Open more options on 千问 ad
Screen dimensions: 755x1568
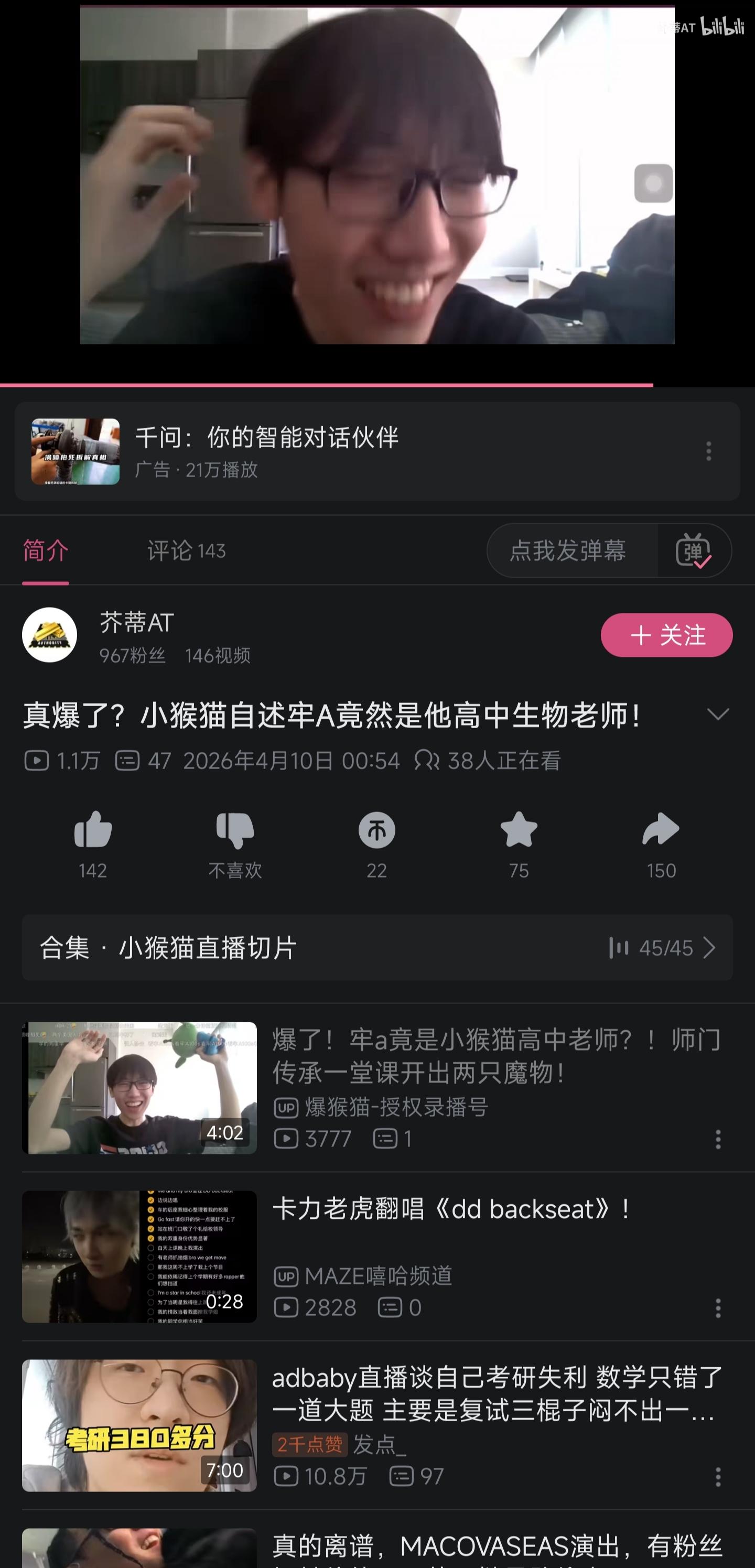(x=709, y=451)
